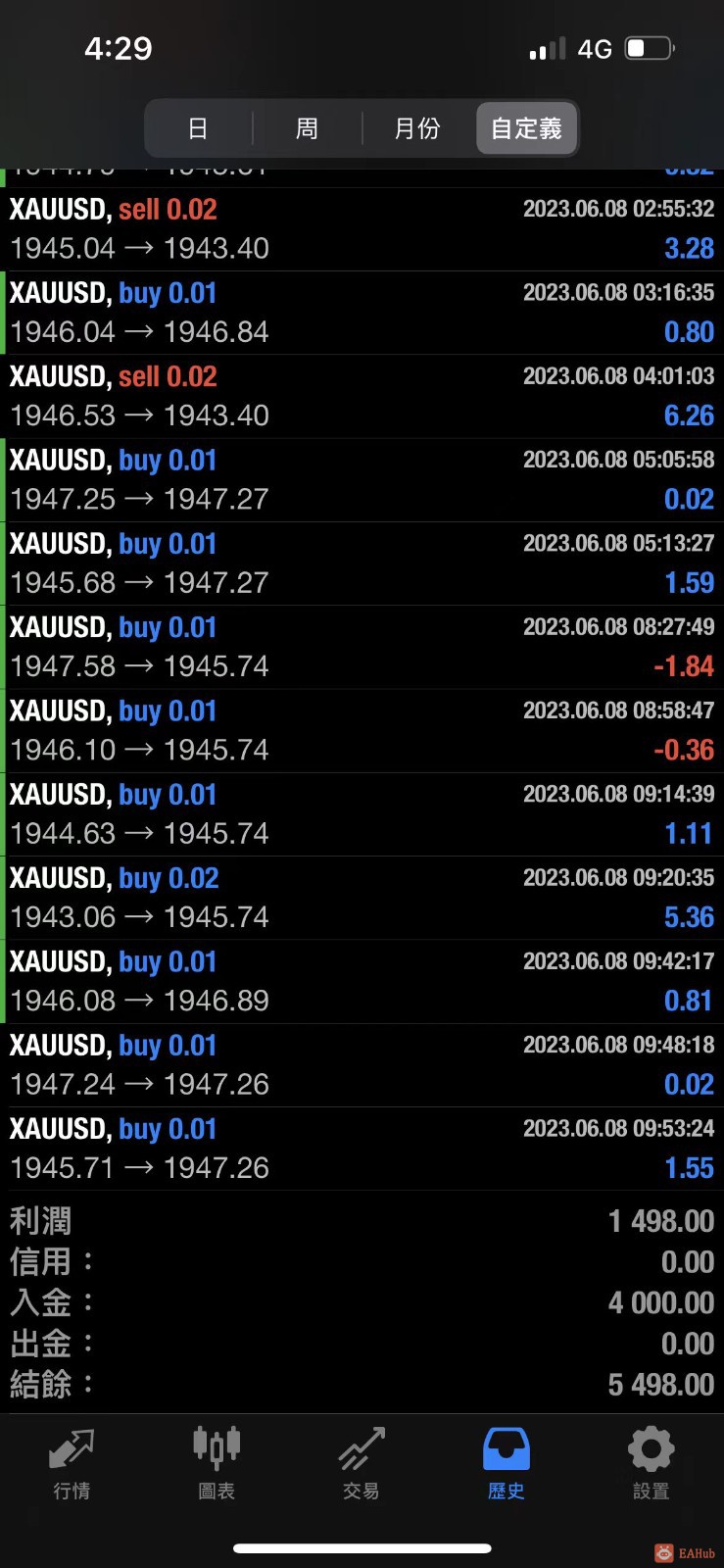Expand the buy 0.01 trade at 03:16:35
Image resolution: width=724 pixels, height=1568 pixels.
point(362,313)
